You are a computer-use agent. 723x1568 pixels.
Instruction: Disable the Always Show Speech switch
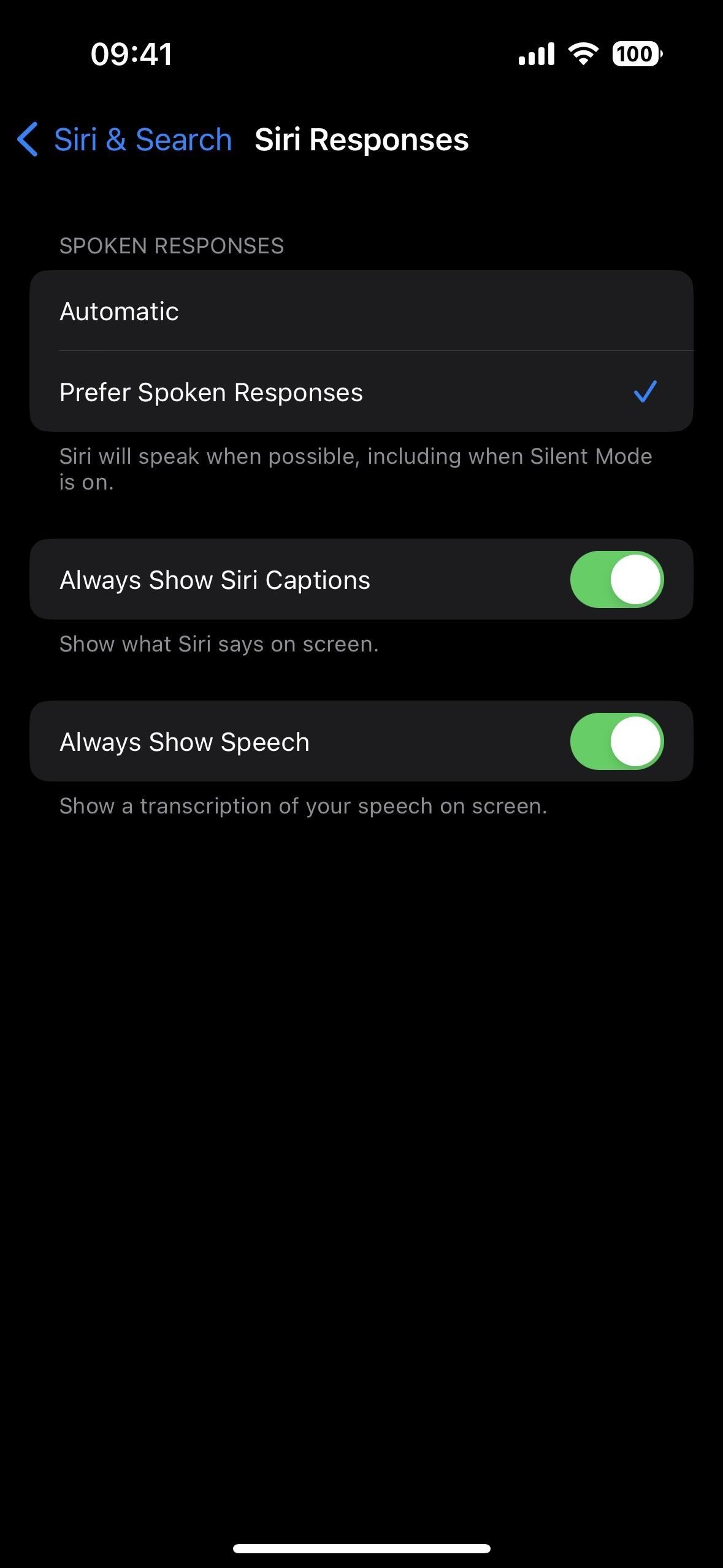[617, 741]
